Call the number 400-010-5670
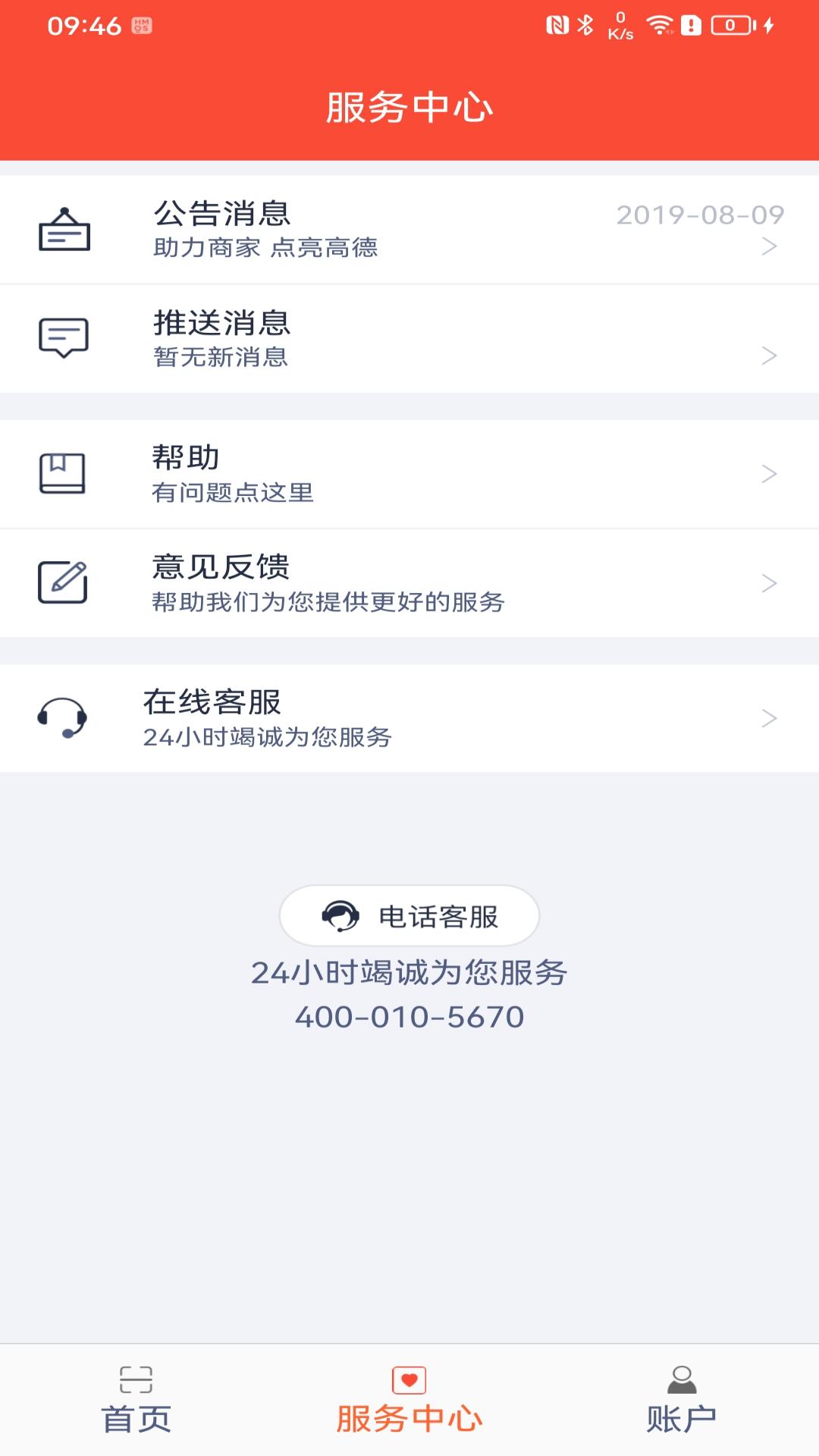The image size is (819, 1456). coord(409,1016)
